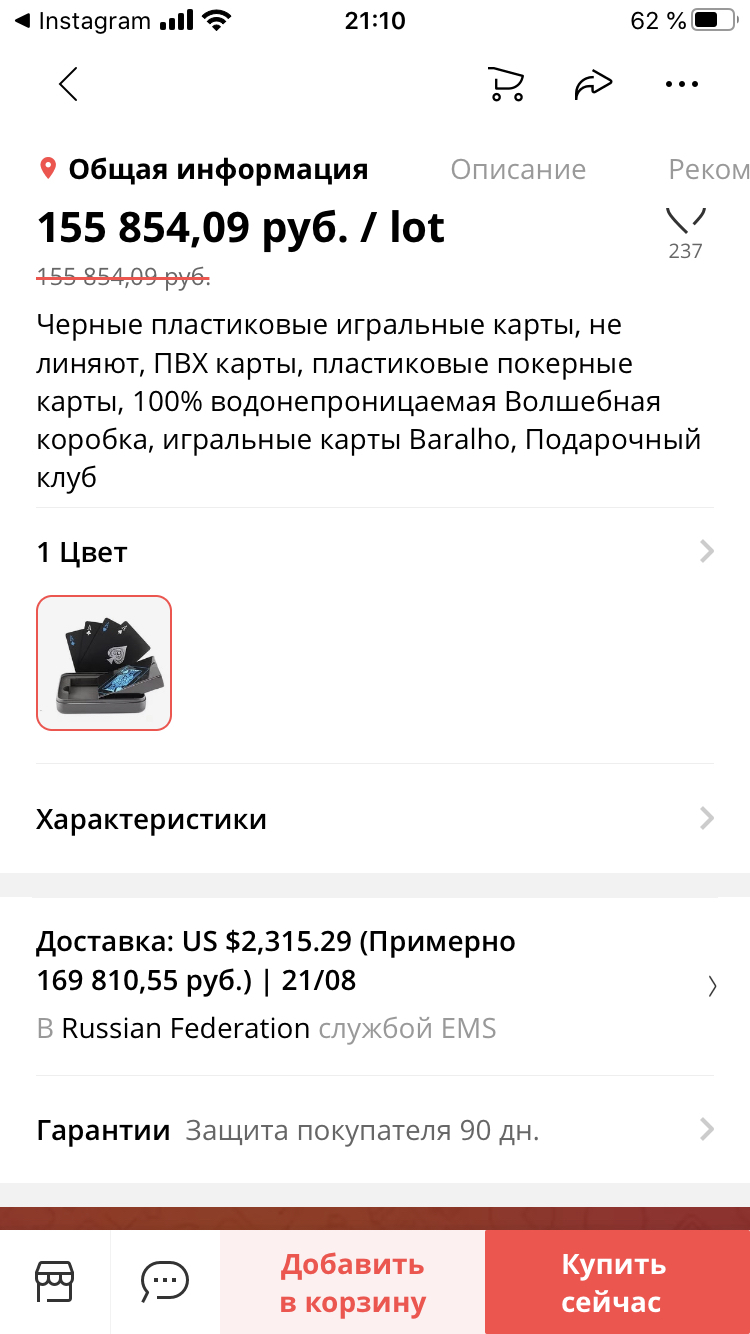750x1334 pixels.
Task: Message the seller via chat
Action: (165, 1280)
